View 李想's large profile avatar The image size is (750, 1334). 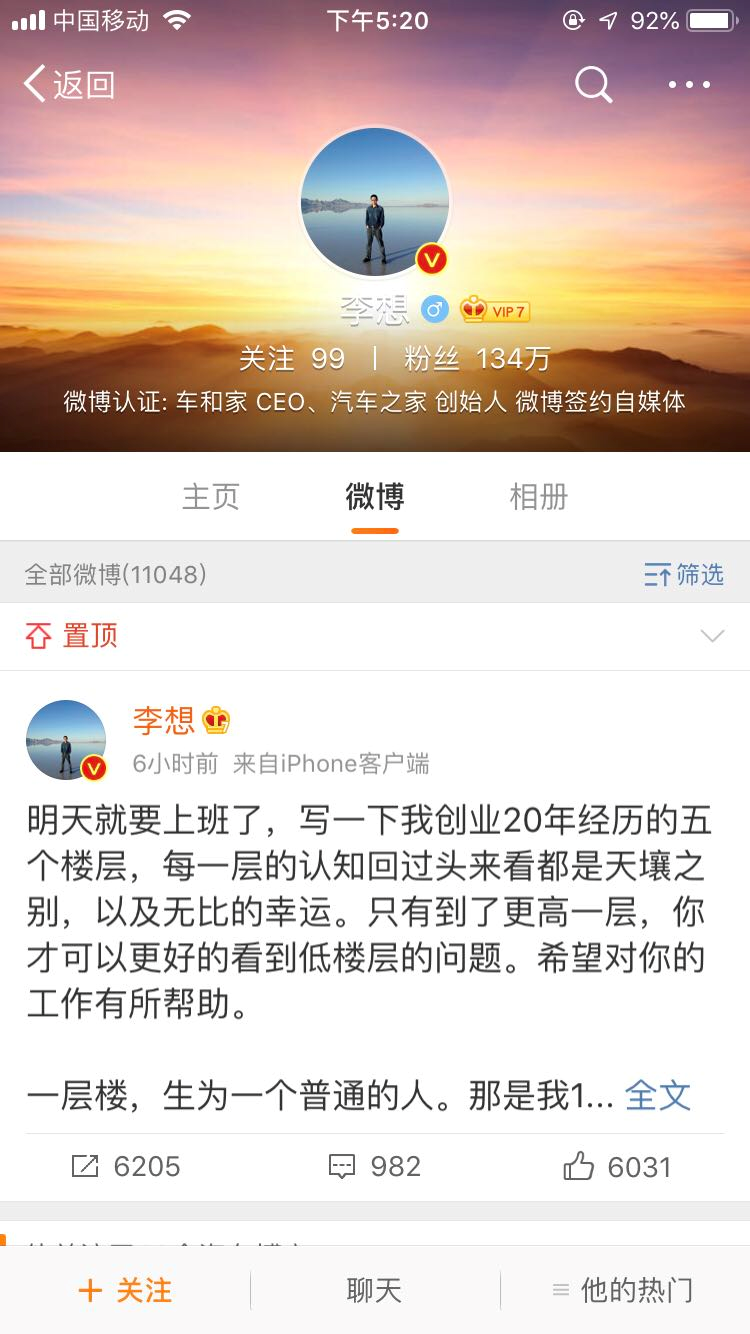pyautogui.click(x=375, y=202)
